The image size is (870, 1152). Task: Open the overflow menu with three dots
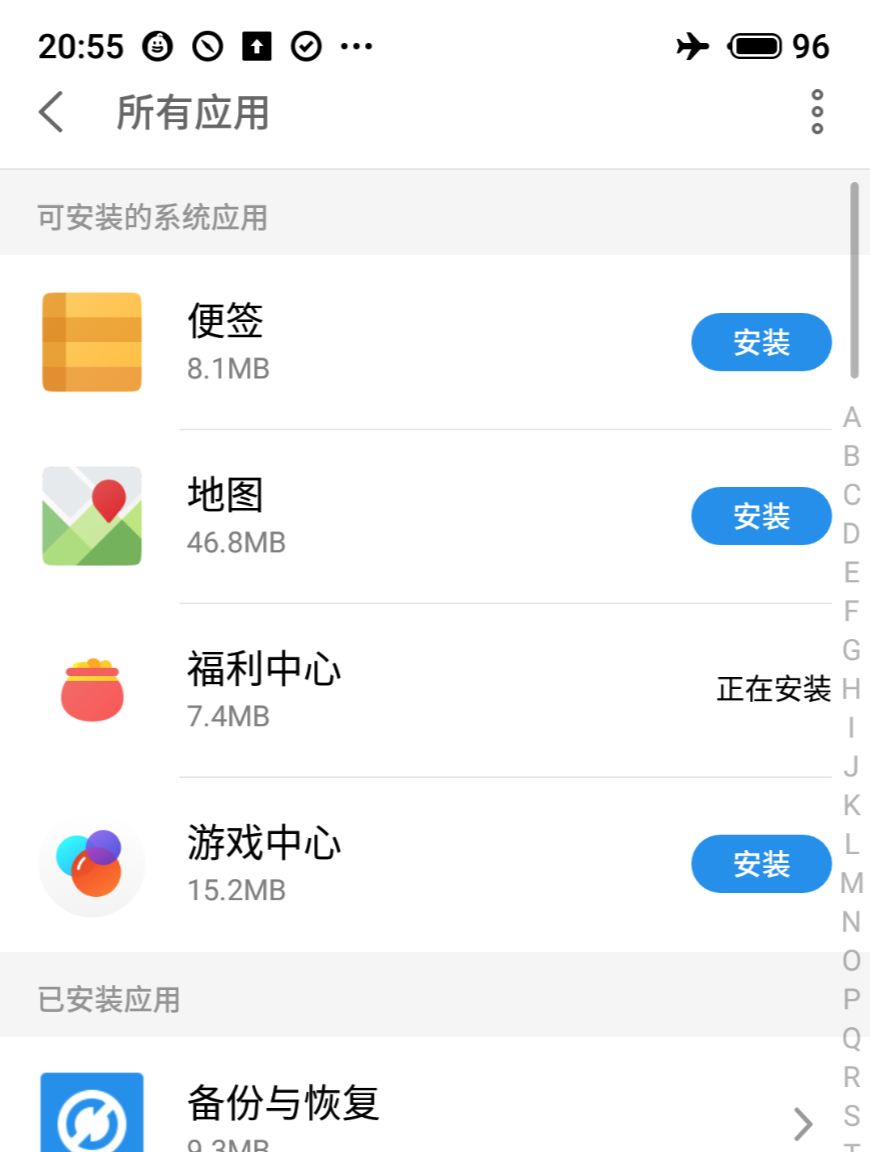[x=818, y=112]
